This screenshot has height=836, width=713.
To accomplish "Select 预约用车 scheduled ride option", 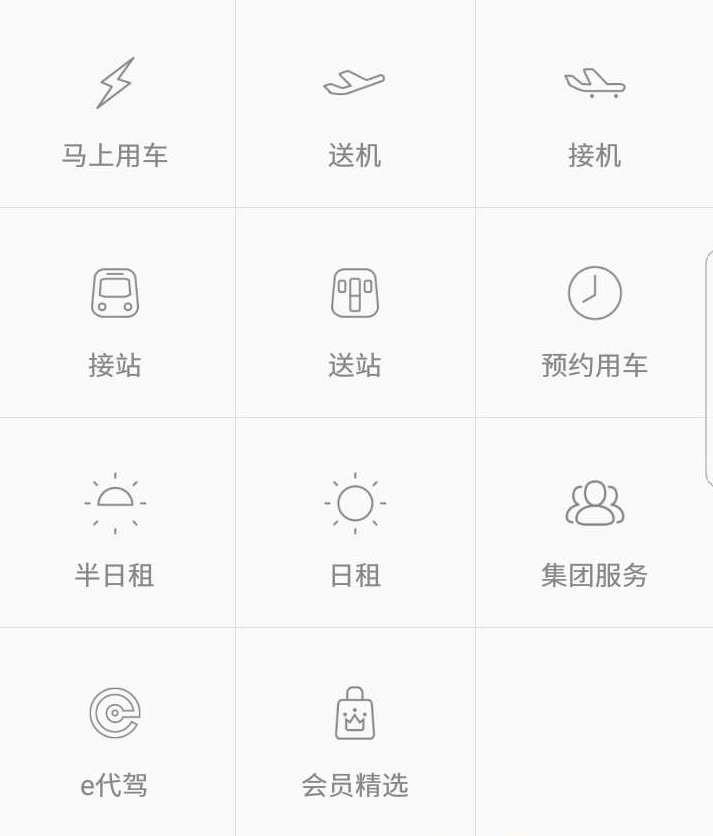I will (x=595, y=320).
